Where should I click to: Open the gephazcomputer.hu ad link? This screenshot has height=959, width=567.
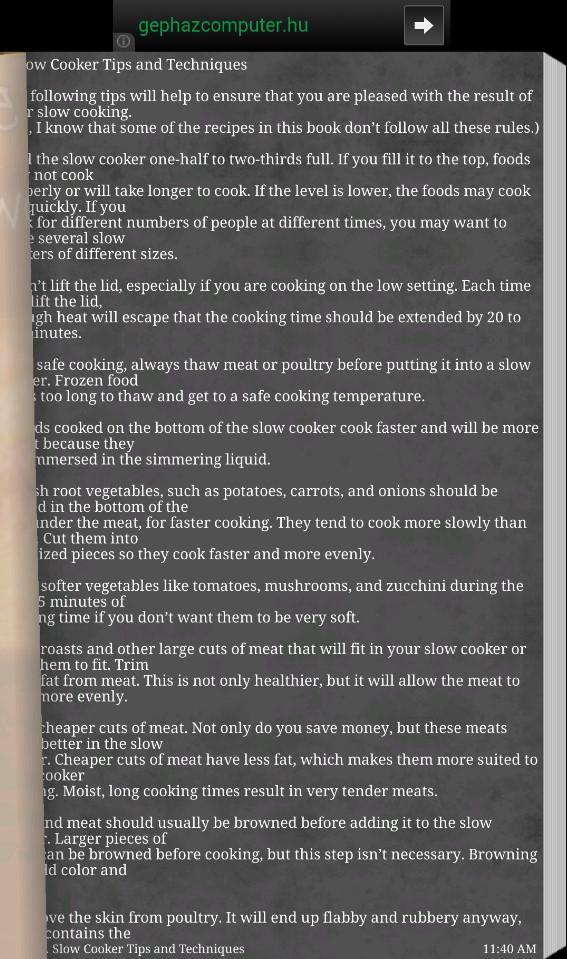(x=223, y=26)
